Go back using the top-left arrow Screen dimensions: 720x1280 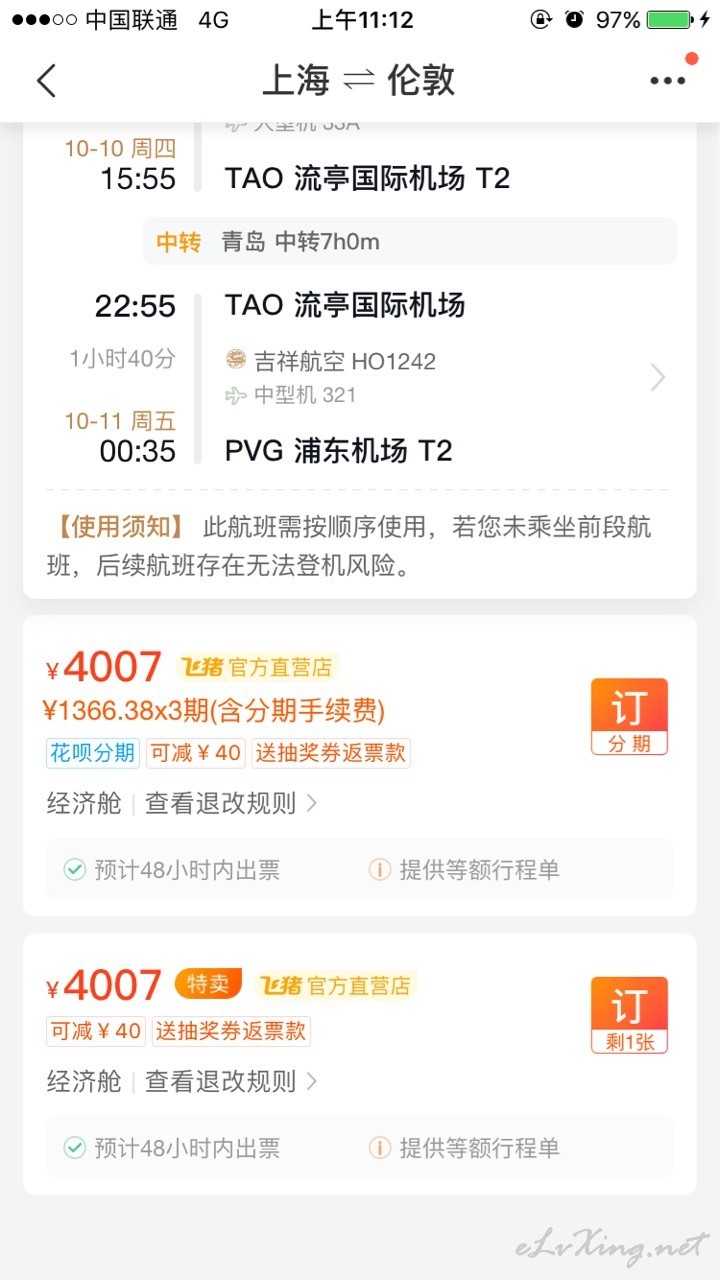[46, 80]
